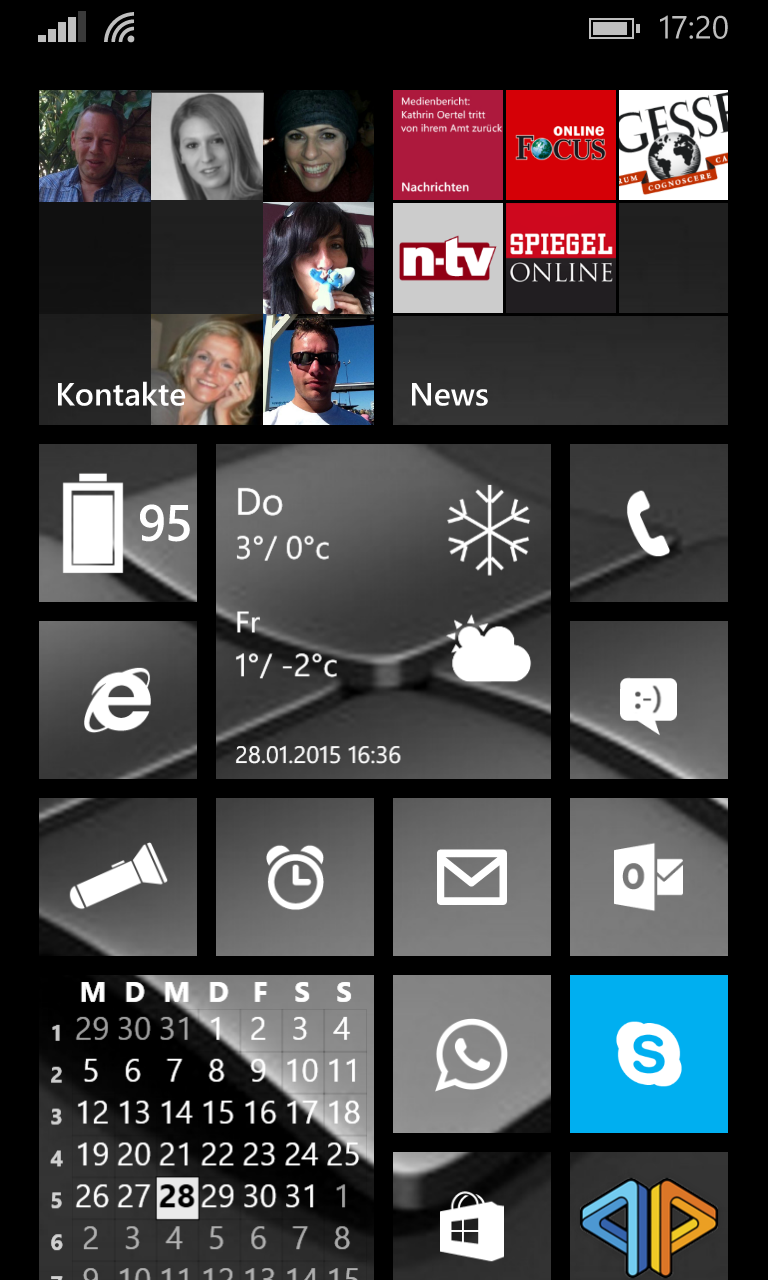The image size is (768, 1280).
Task: Open the alarm clock tile
Action: [x=295, y=877]
